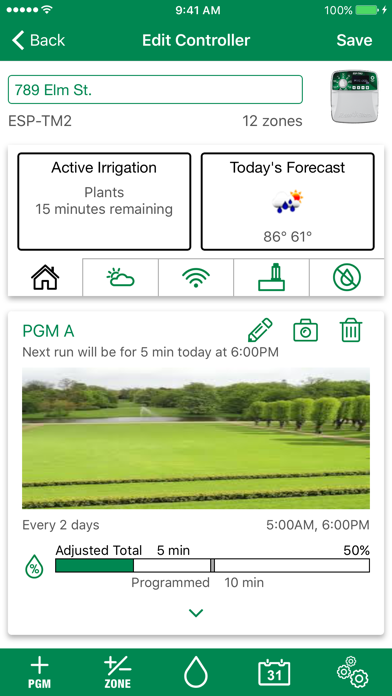Viewport: 392px width, 696px height.
Task: Add a new program with +PGM
Action: click(x=40, y=672)
